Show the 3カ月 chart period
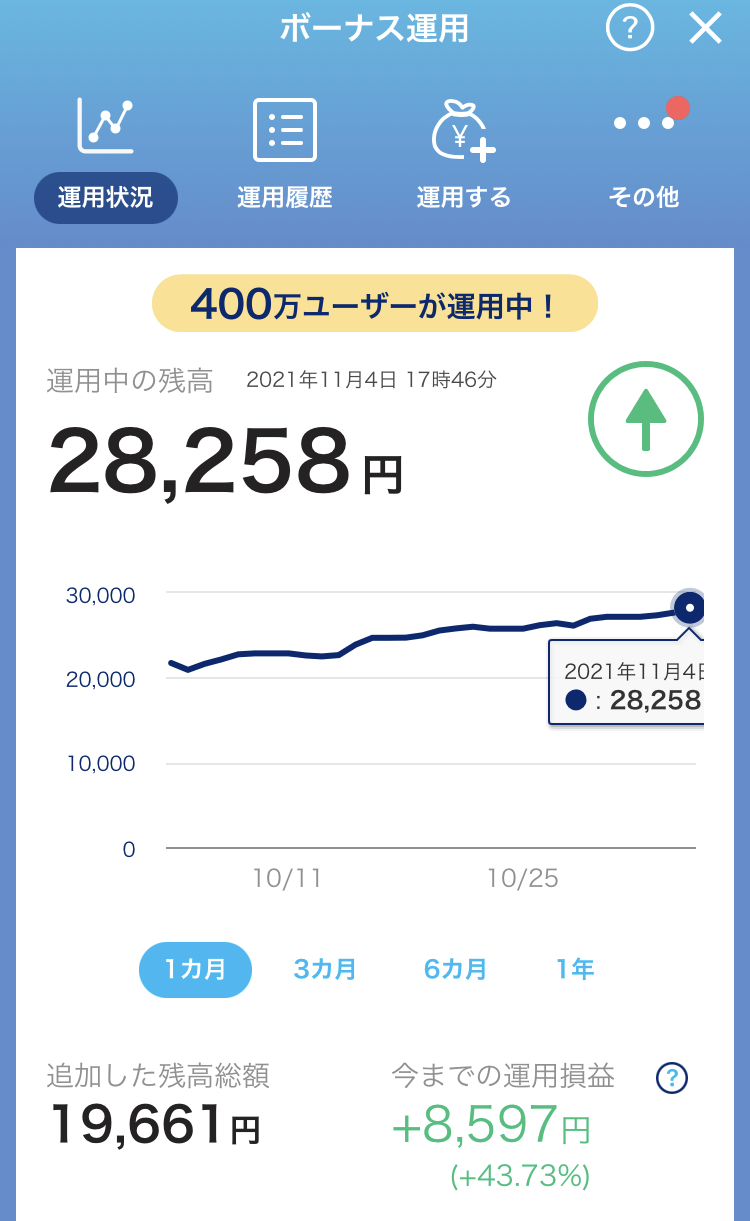 pyautogui.click(x=325, y=969)
